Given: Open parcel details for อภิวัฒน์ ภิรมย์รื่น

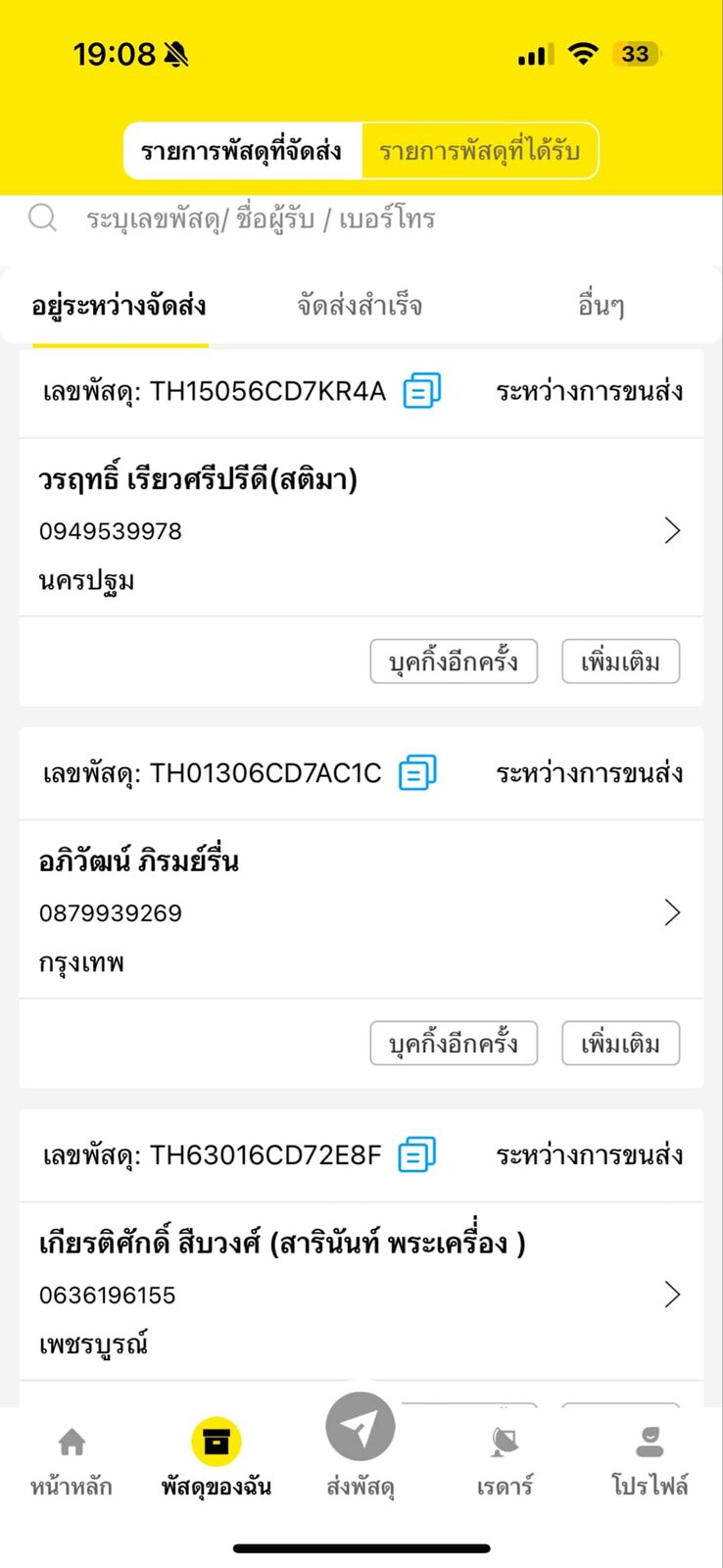Looking at the screenshot, I should [672, 912].
